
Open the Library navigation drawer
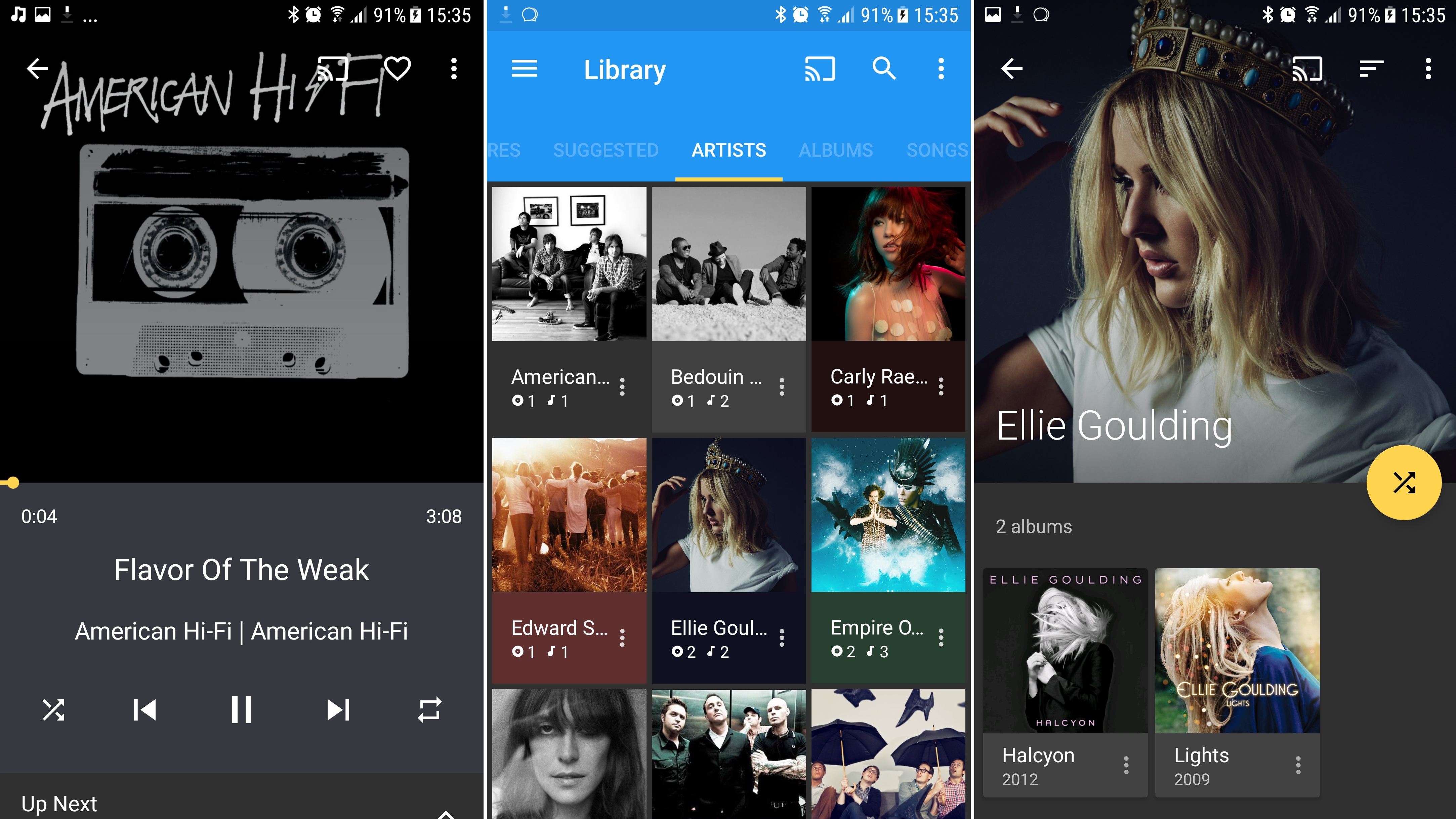pos(524,69)
